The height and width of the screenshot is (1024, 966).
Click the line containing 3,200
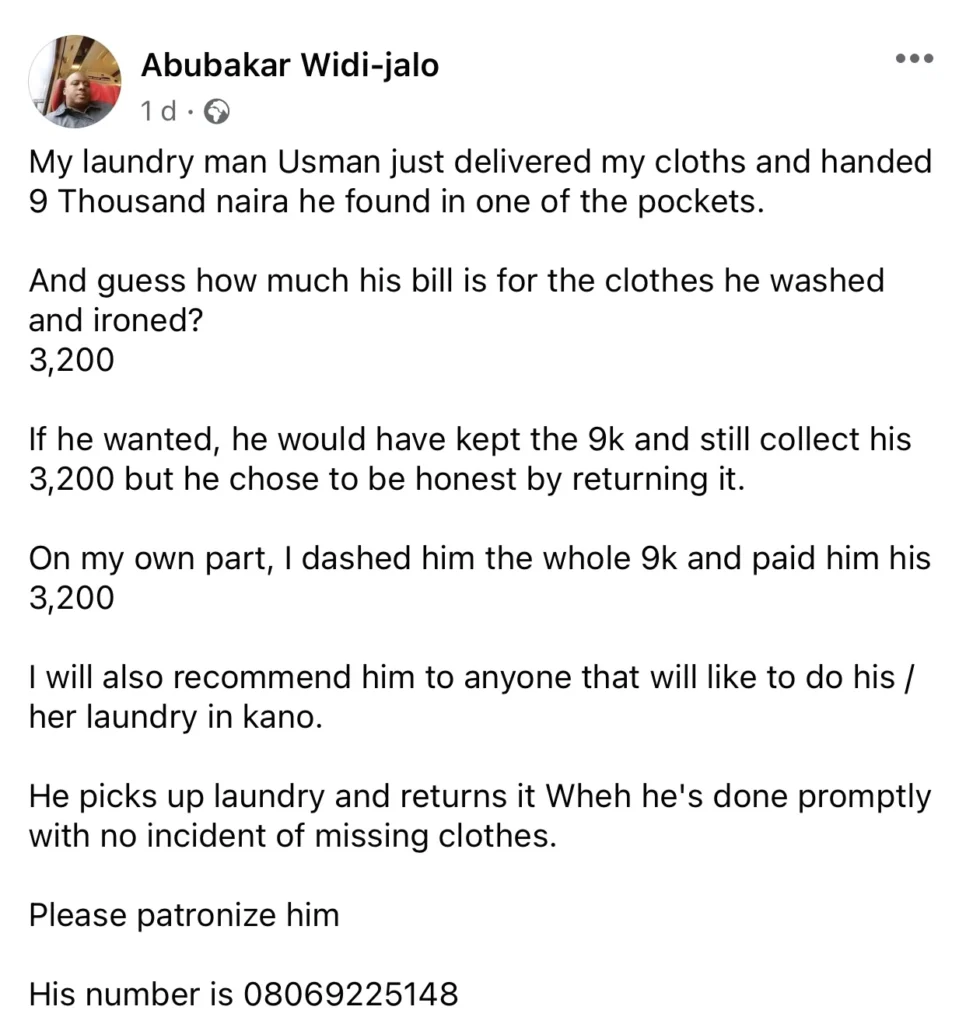pyautogui.click(x=71, y=359)
